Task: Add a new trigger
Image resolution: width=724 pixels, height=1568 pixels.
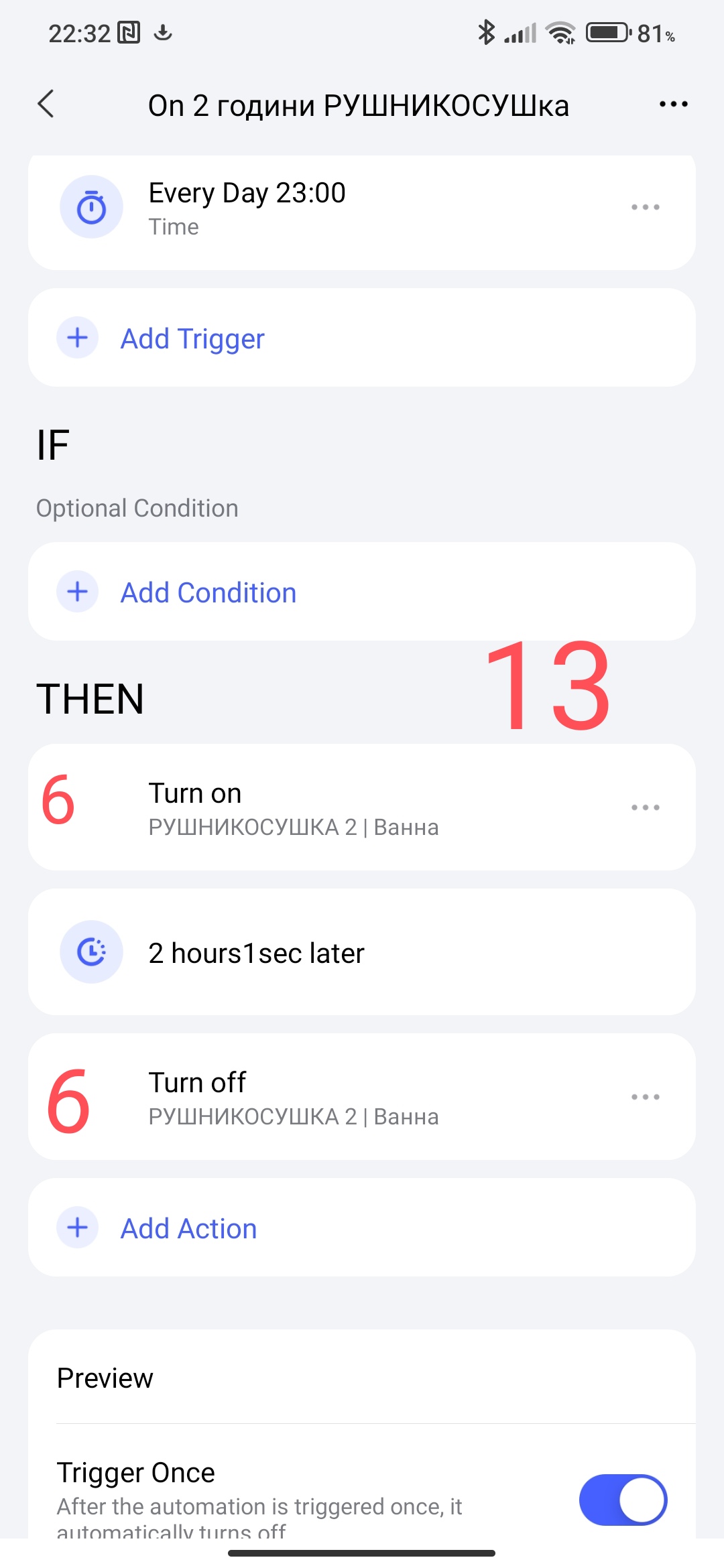Action: click(193, 338)
